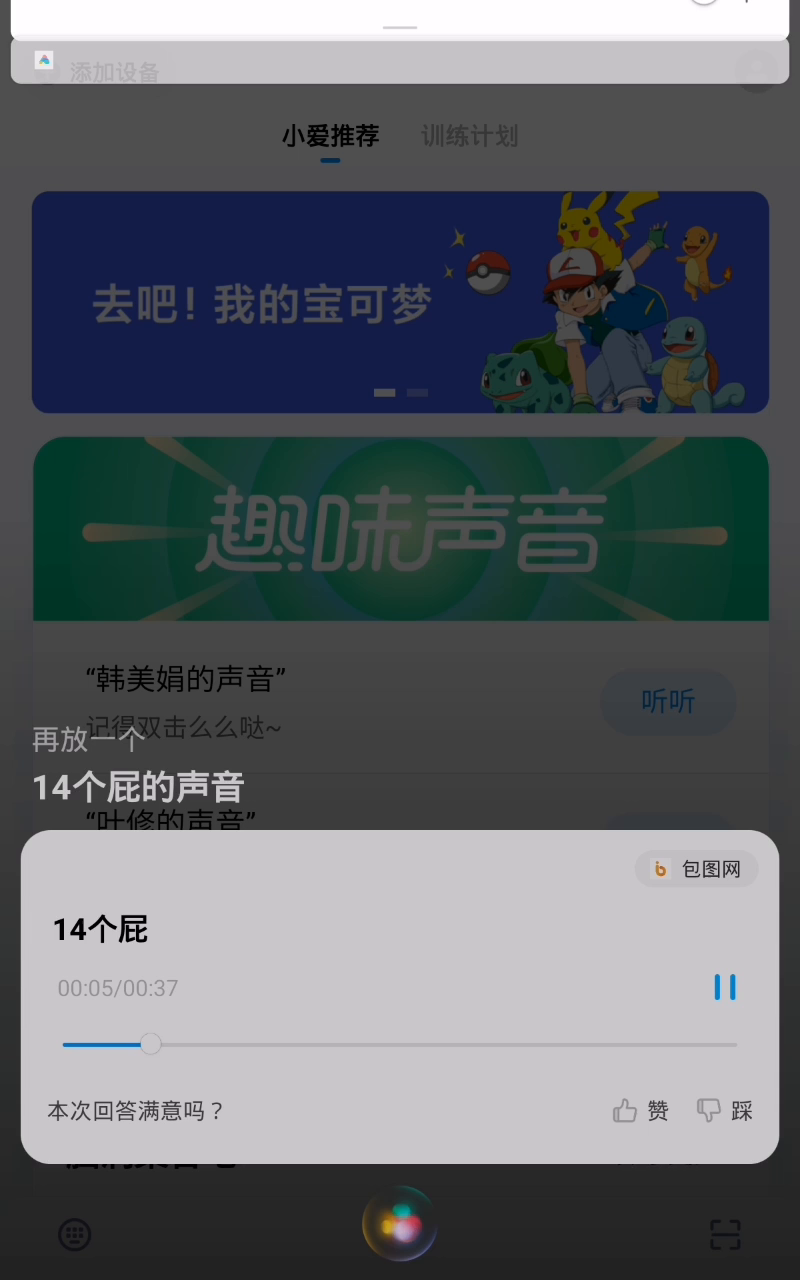Screen dimensions: 800x1280
Task: Pause the 14个屁 audio playback
Action: pos(725,988)
